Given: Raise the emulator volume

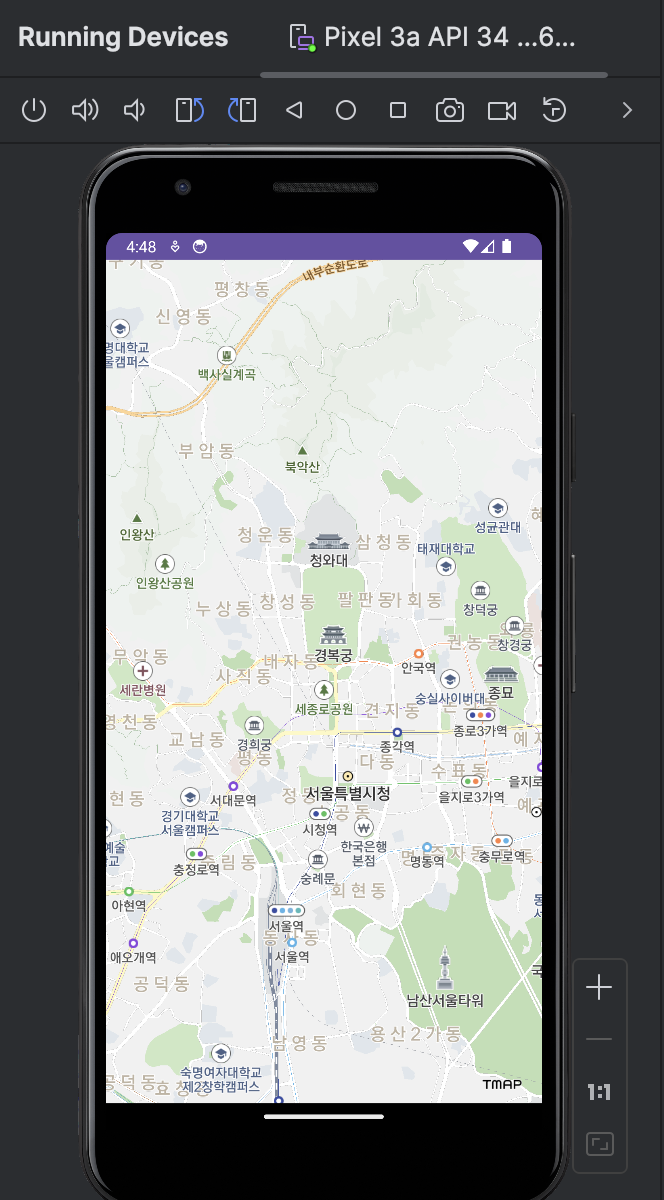Looking at the screenshot, I should click(x=85, y=110).
